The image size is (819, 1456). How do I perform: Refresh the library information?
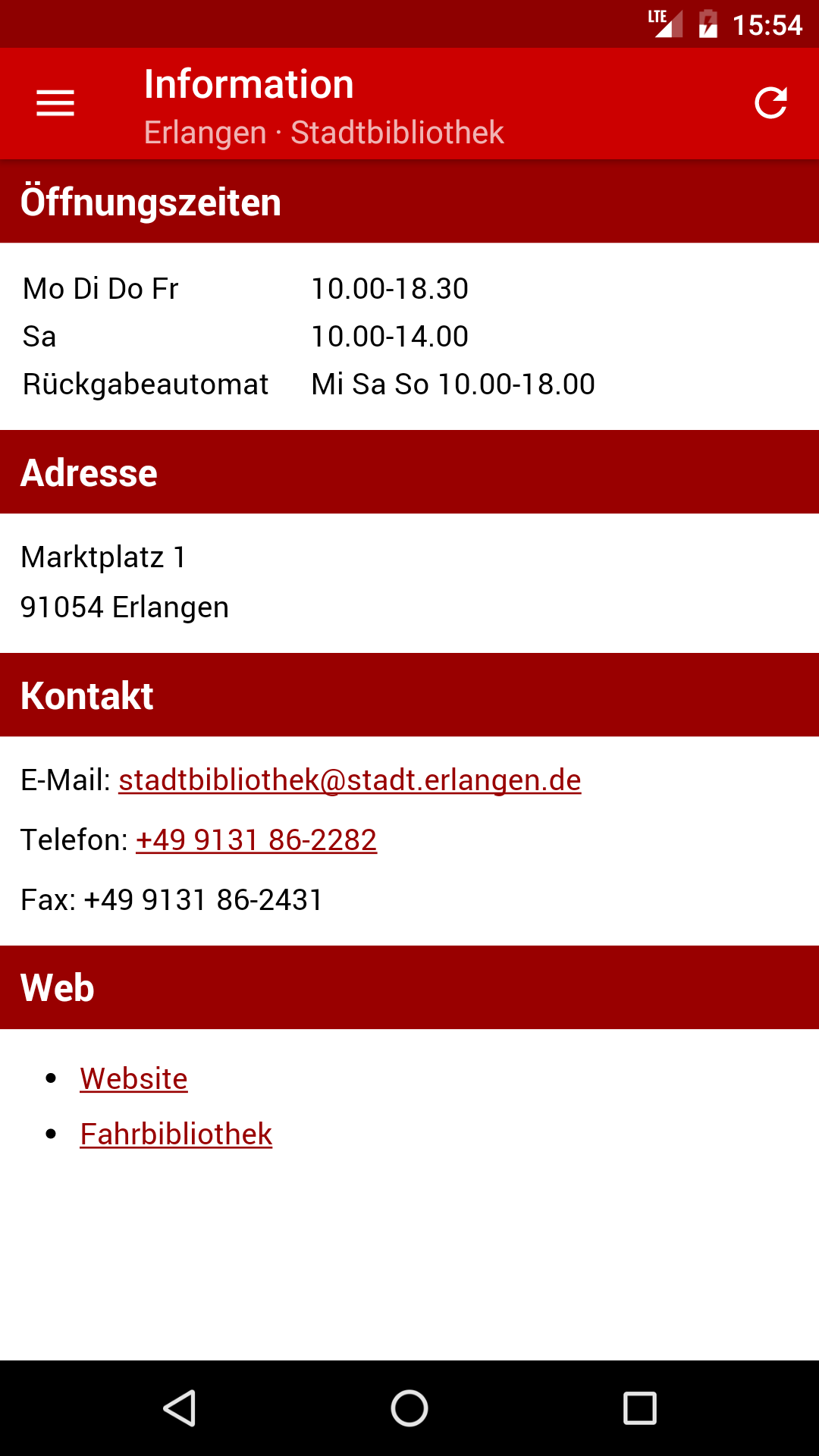pos(771,103)
